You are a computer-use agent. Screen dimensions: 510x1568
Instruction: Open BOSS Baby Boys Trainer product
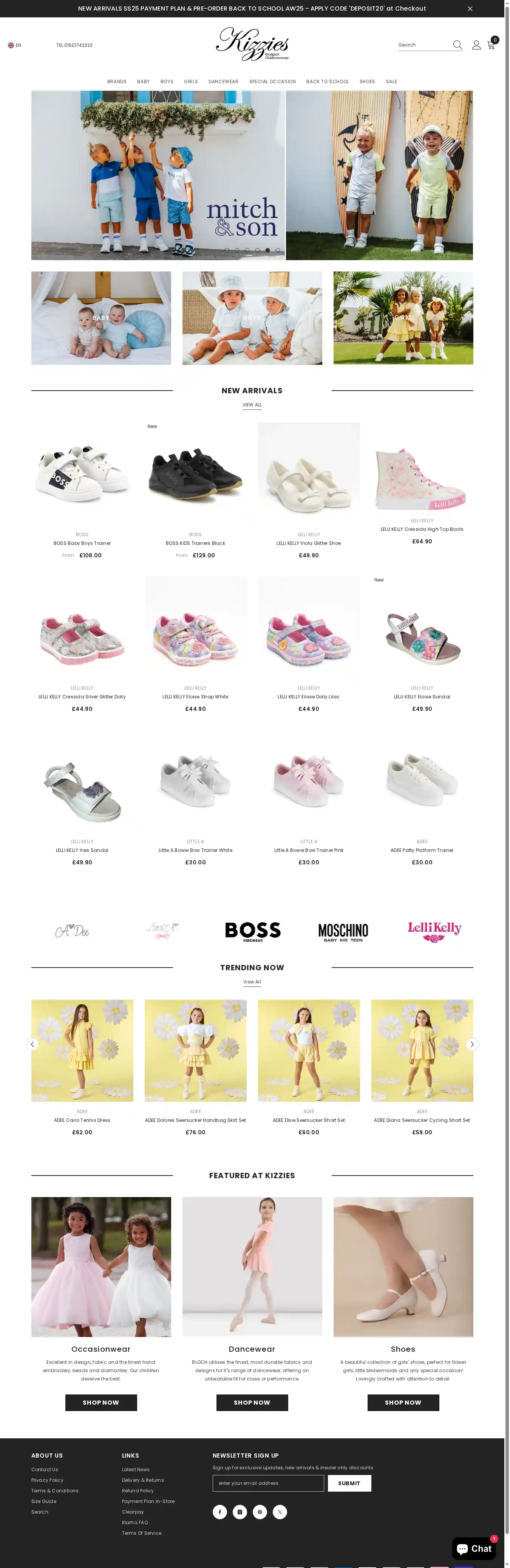pos(82,543)
